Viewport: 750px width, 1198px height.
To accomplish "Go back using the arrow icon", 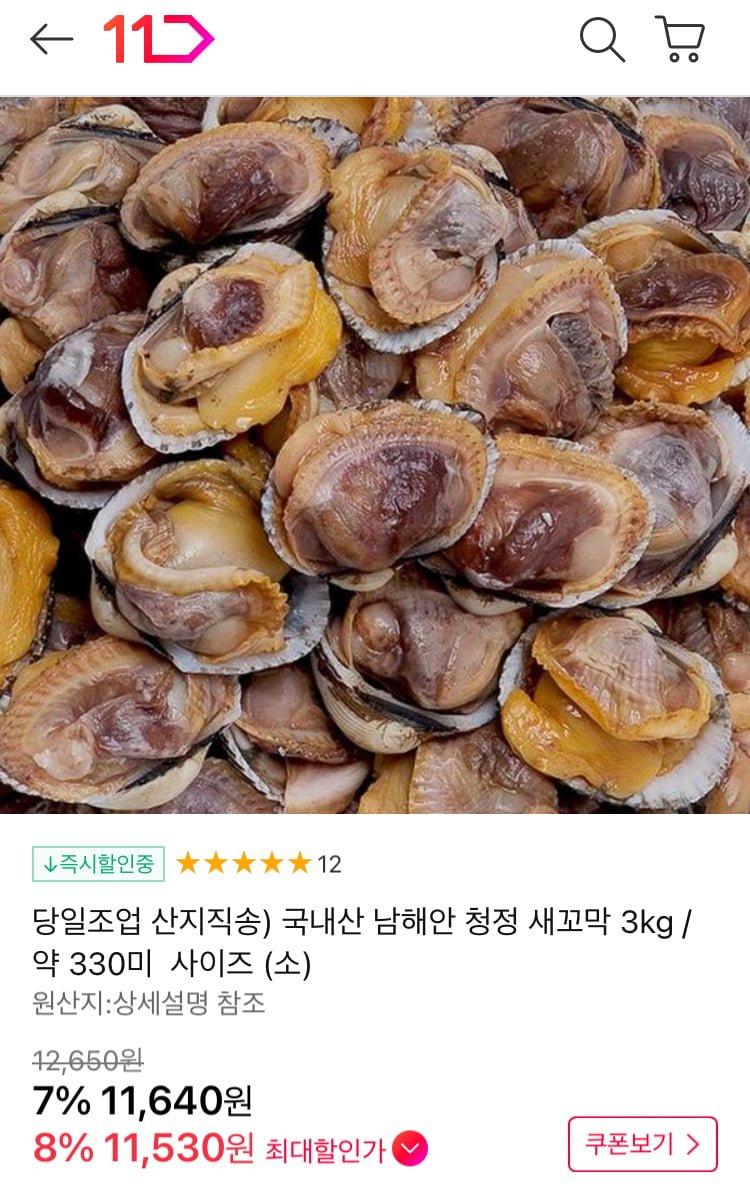I will 52,40.
